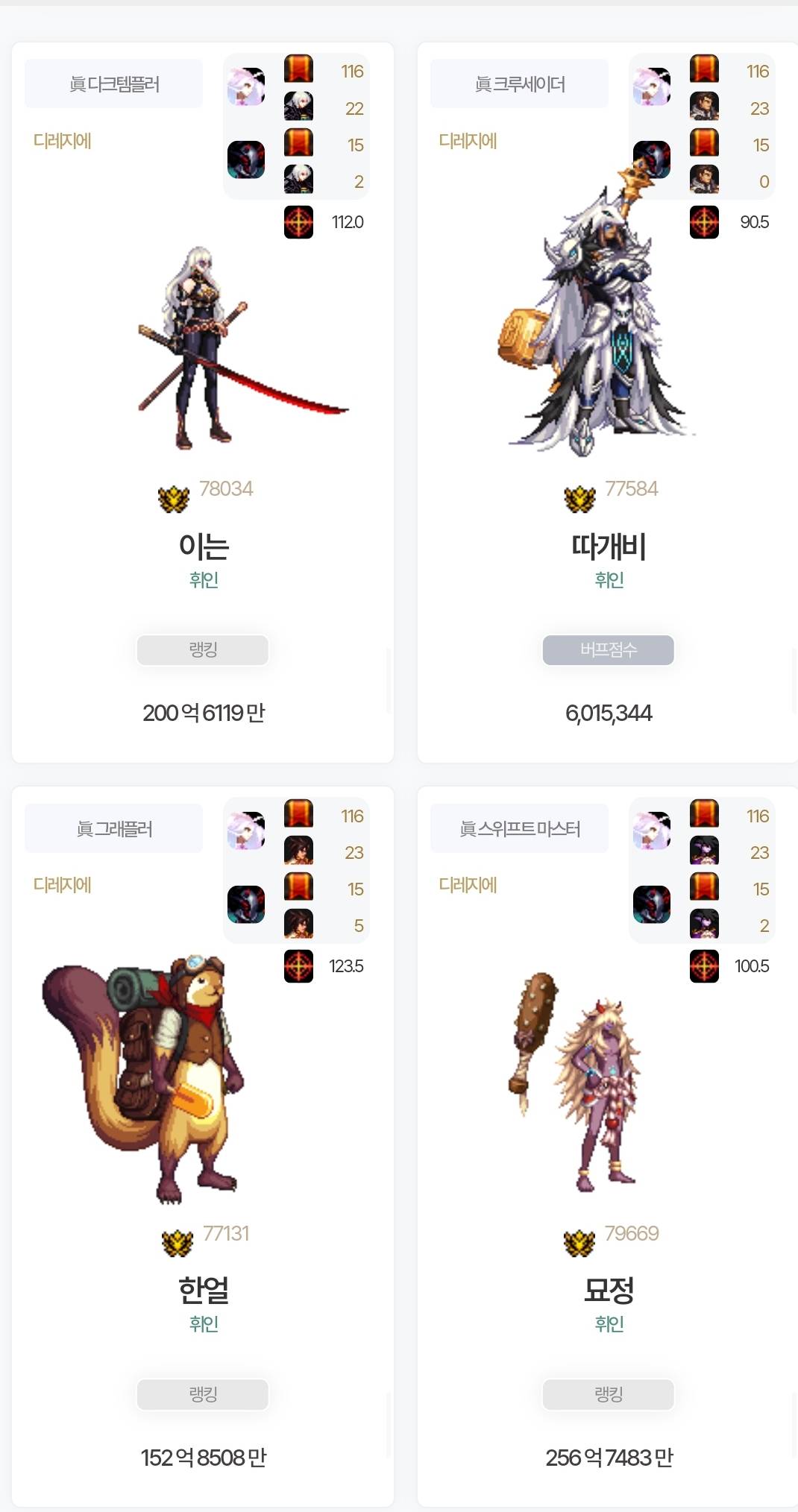Tap the 랭킹 button under 묘정
This screenshot has width=798, height=1512.
coord(609,1394)
